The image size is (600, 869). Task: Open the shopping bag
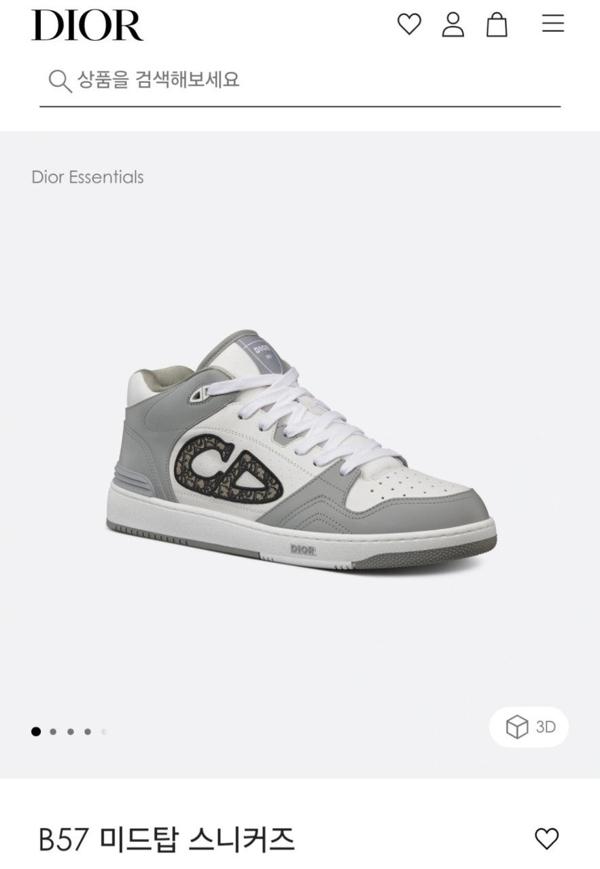tap(497, 24)
